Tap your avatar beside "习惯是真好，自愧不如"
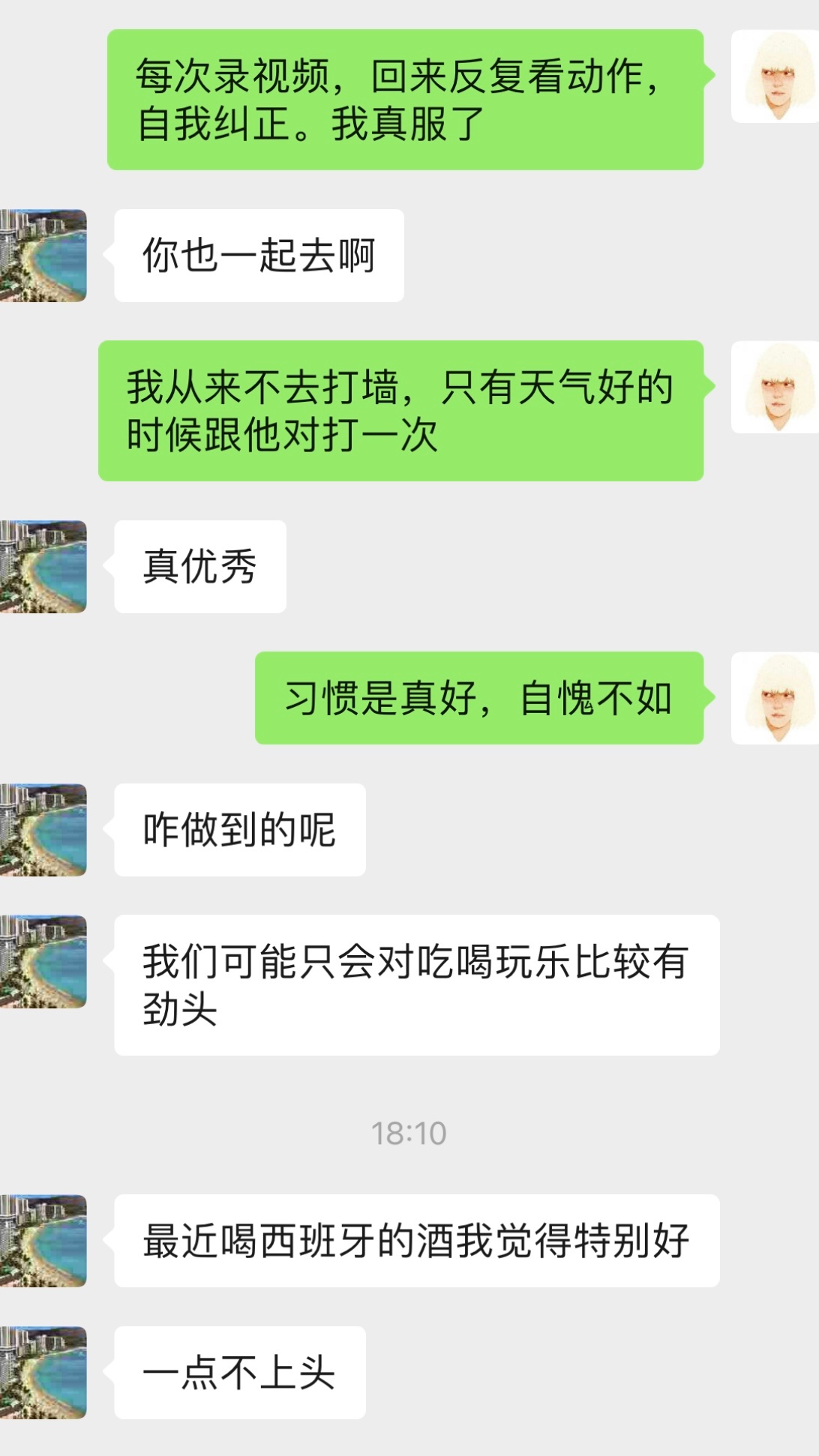The image size is (819, 1456). tap(775, 698)
